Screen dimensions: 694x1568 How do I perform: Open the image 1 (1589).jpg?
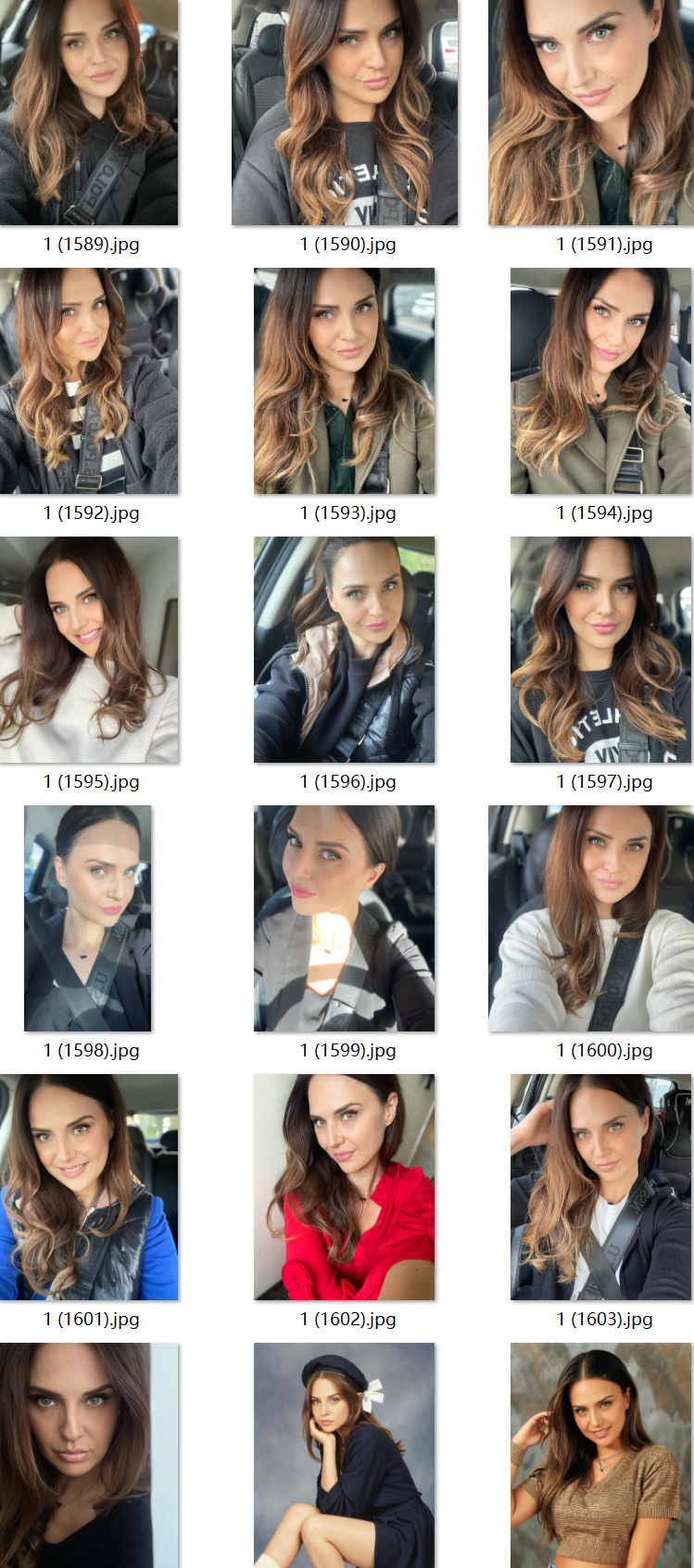point(89,111)
